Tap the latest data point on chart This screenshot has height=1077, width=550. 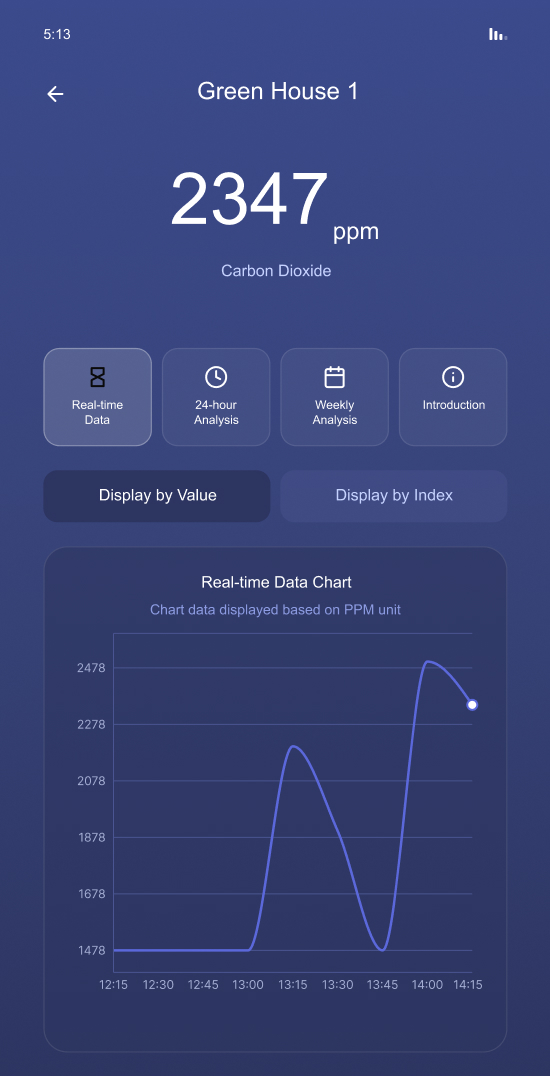click(472, 705)
